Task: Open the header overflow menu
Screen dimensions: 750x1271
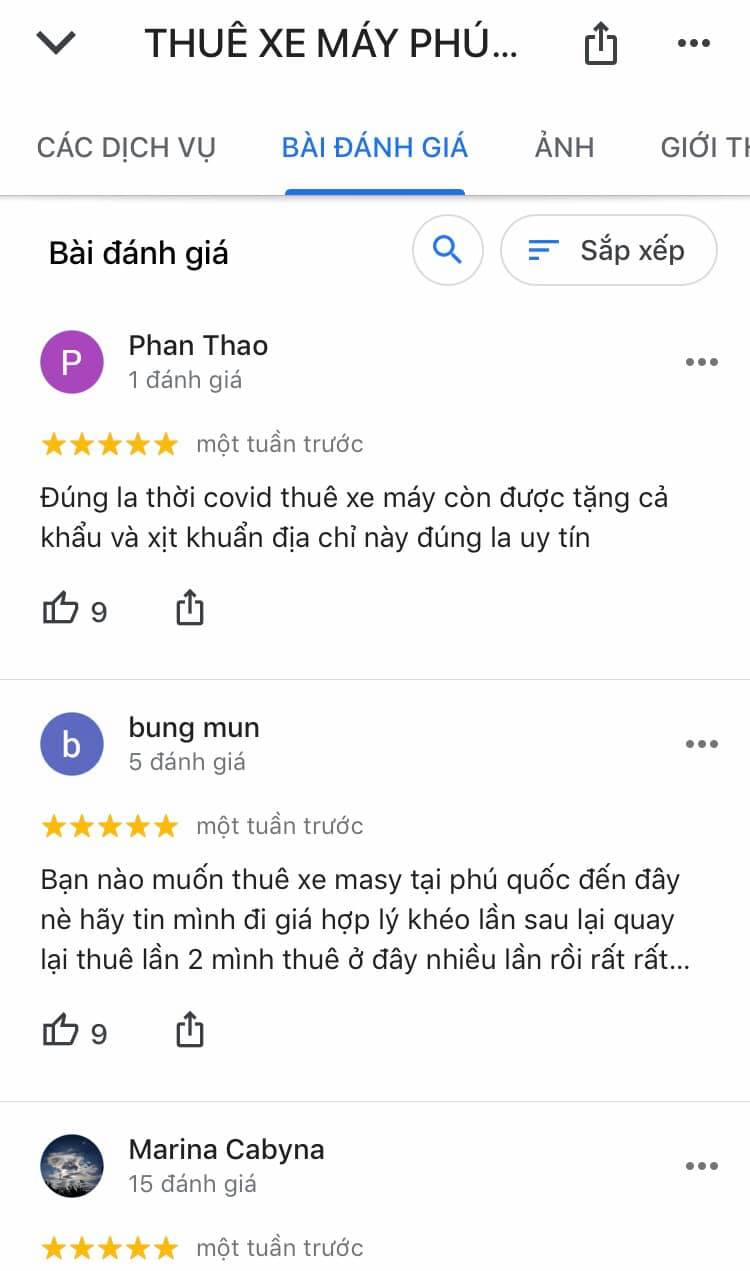Action: [693, 43]
